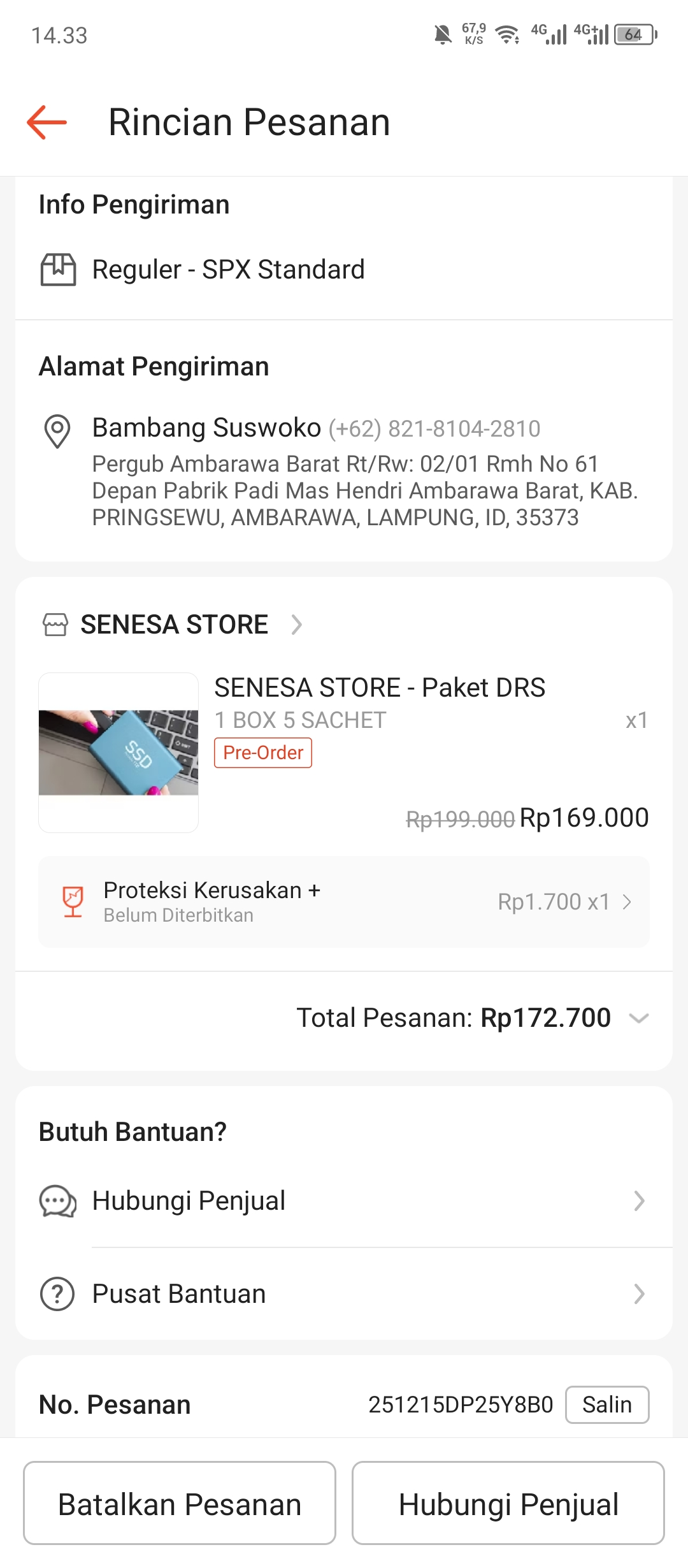View Proteksi Kerusakan + details
Screen dimensions: 688x1568
point(344,902)
